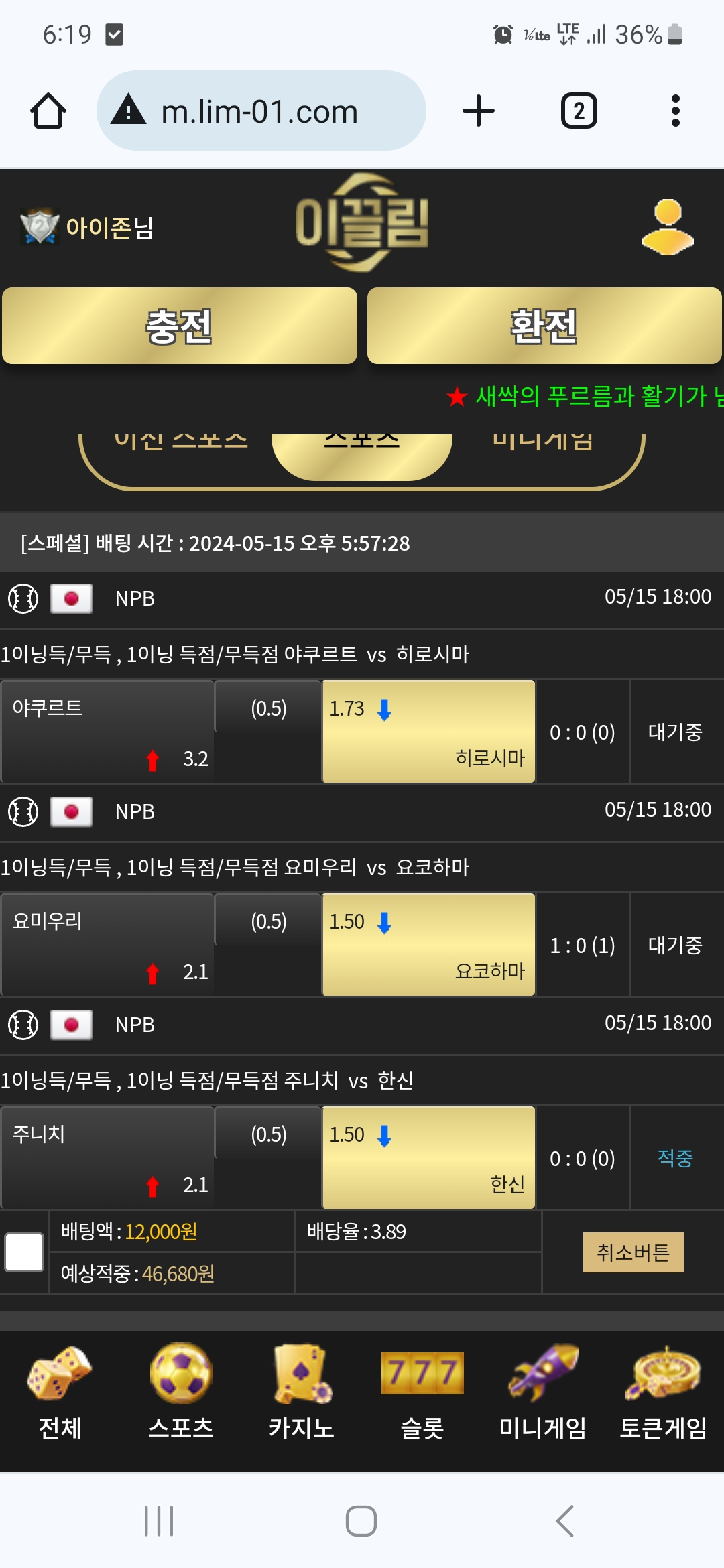Viewport: 724px width, 1568px height.
Task: Cancel the bet with 취소버튼
Action: click(x=633, y=1252)
